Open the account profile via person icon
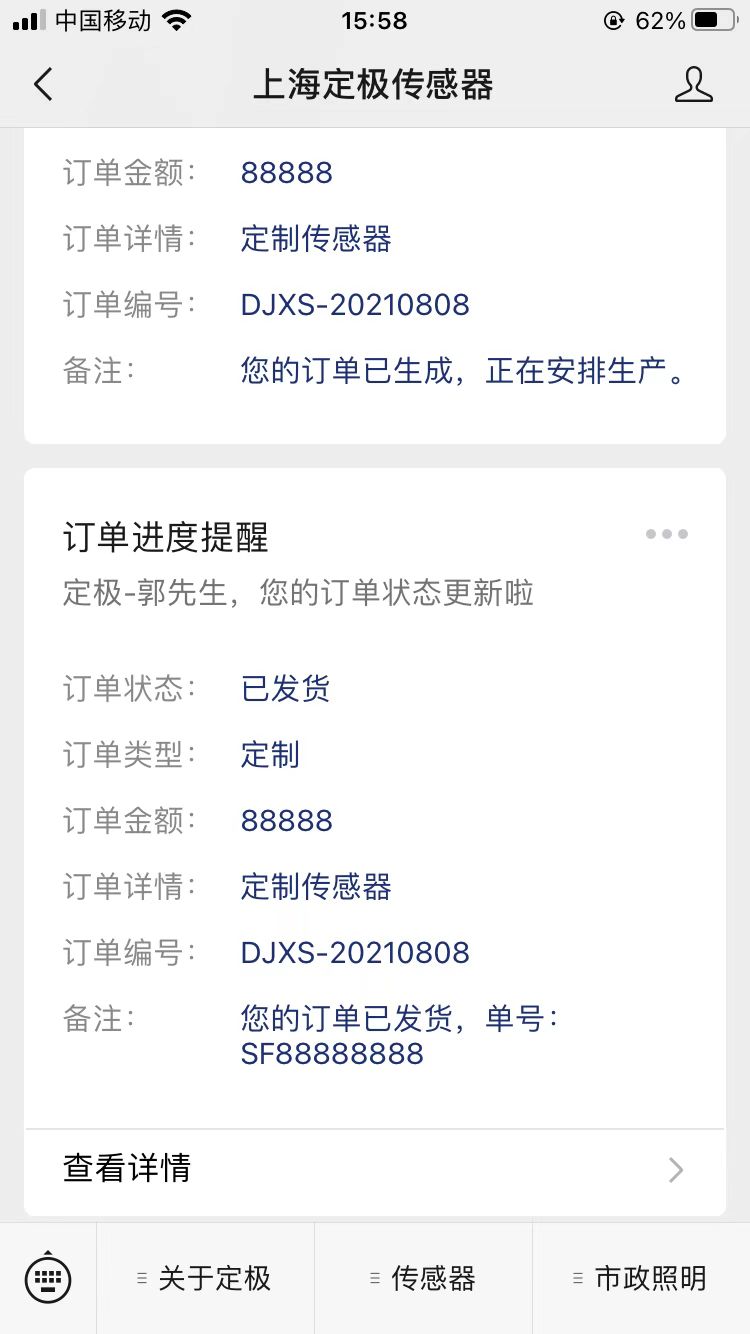 (x=693, y=85)
